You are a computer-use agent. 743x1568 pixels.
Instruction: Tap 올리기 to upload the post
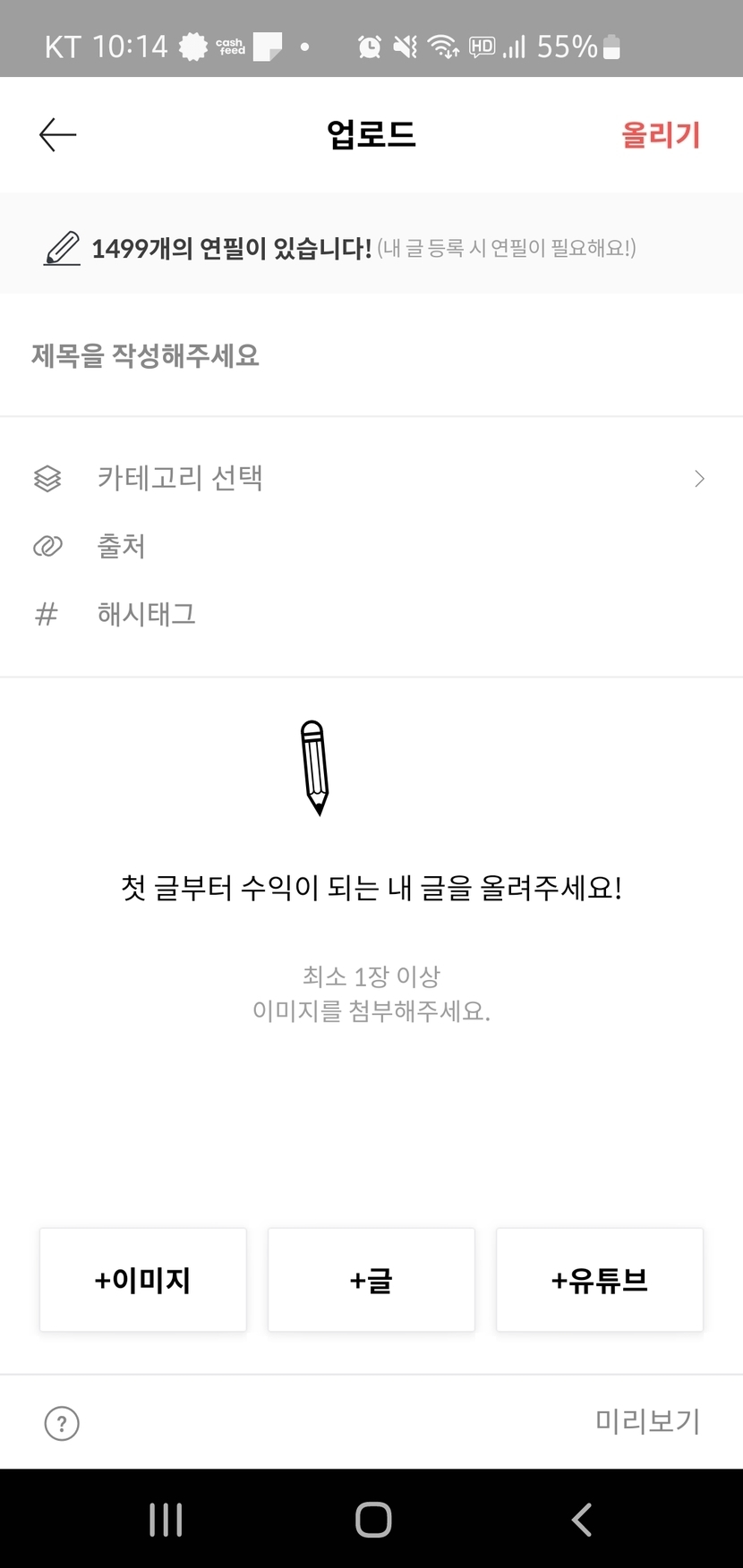click(661, 135)
